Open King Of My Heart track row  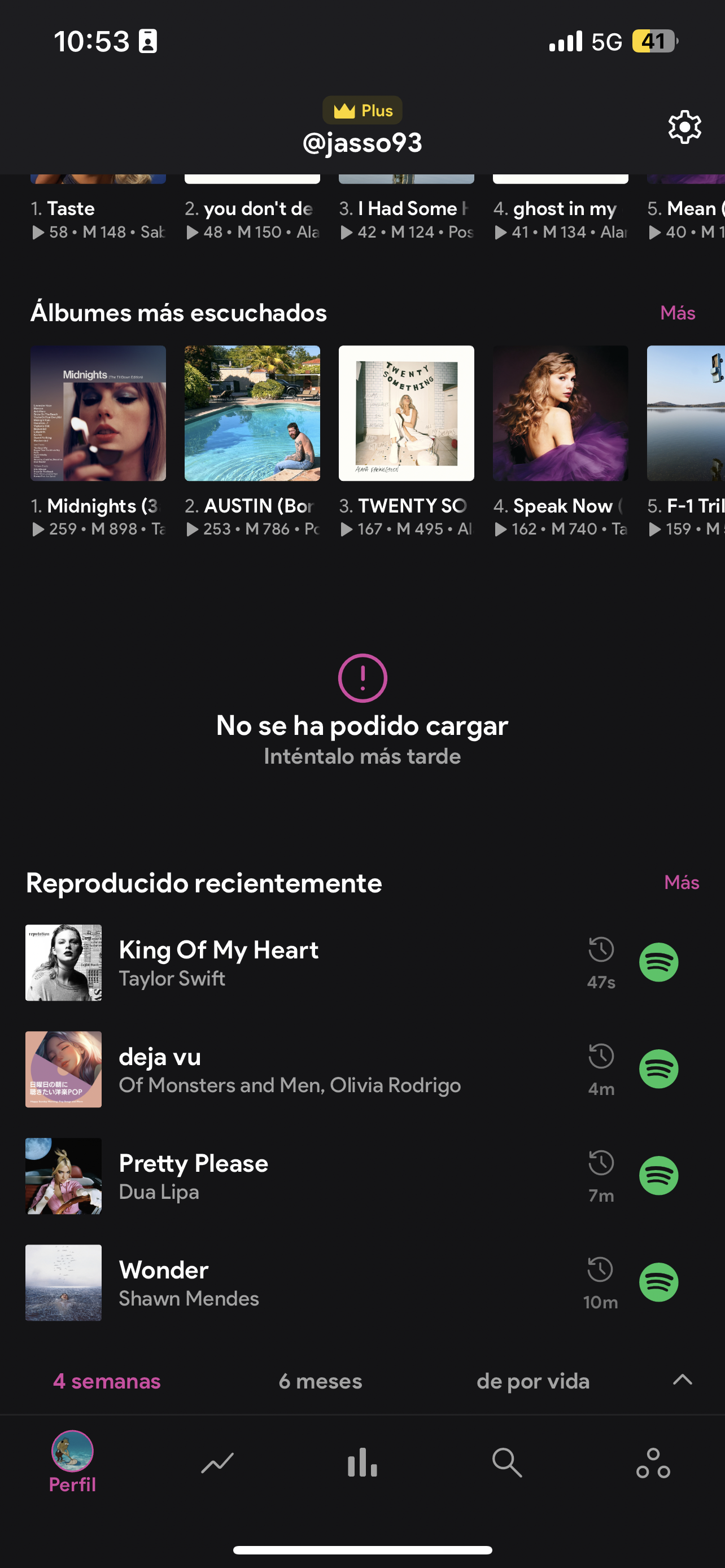tap(304, 962)
